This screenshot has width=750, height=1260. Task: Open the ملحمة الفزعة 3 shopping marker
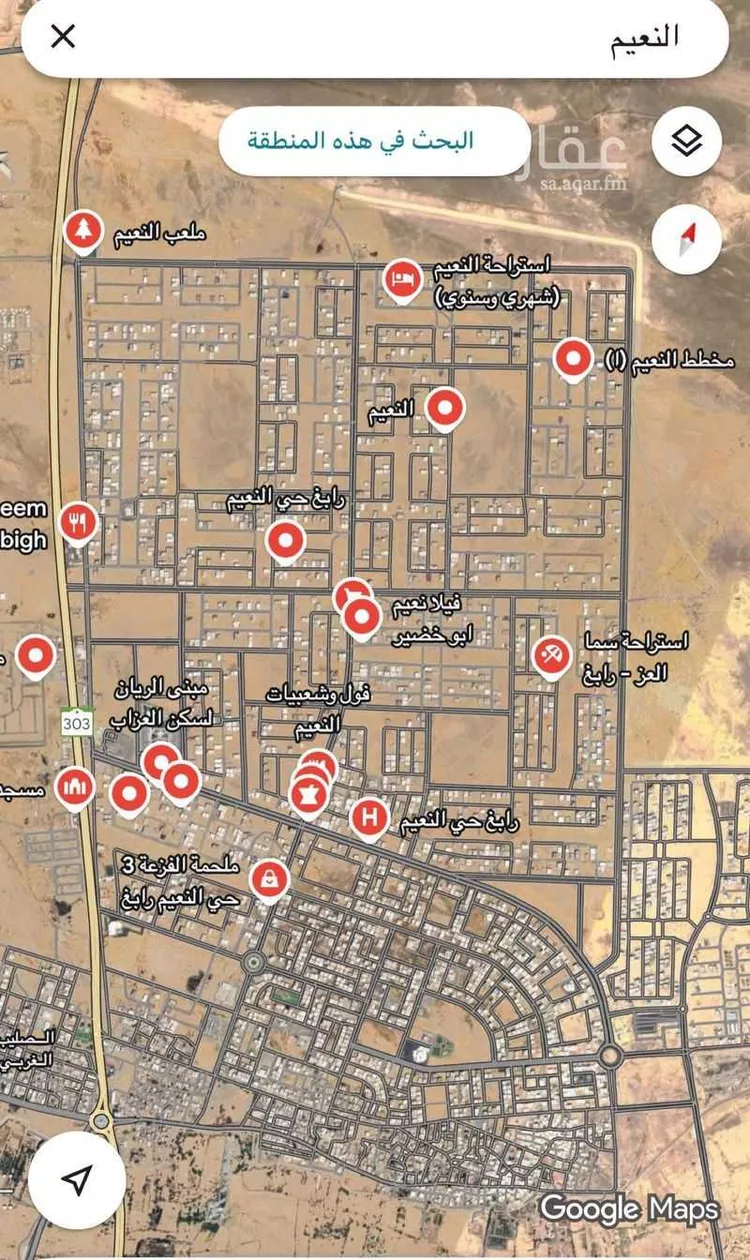click(x=268, y=877)
